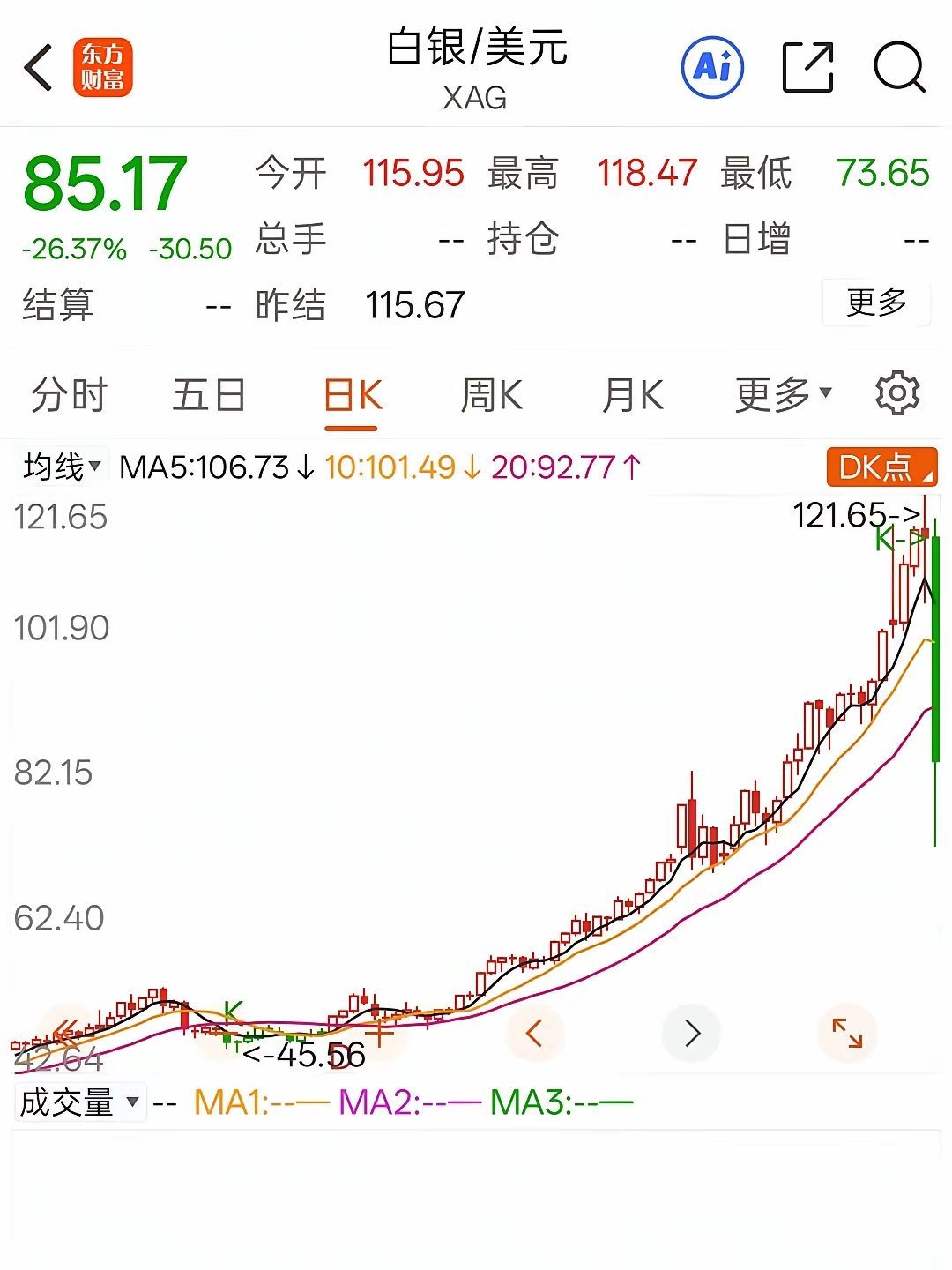Open the AI assistant icon
This screenshot has height=1270, width=952.
click(712, 67)
